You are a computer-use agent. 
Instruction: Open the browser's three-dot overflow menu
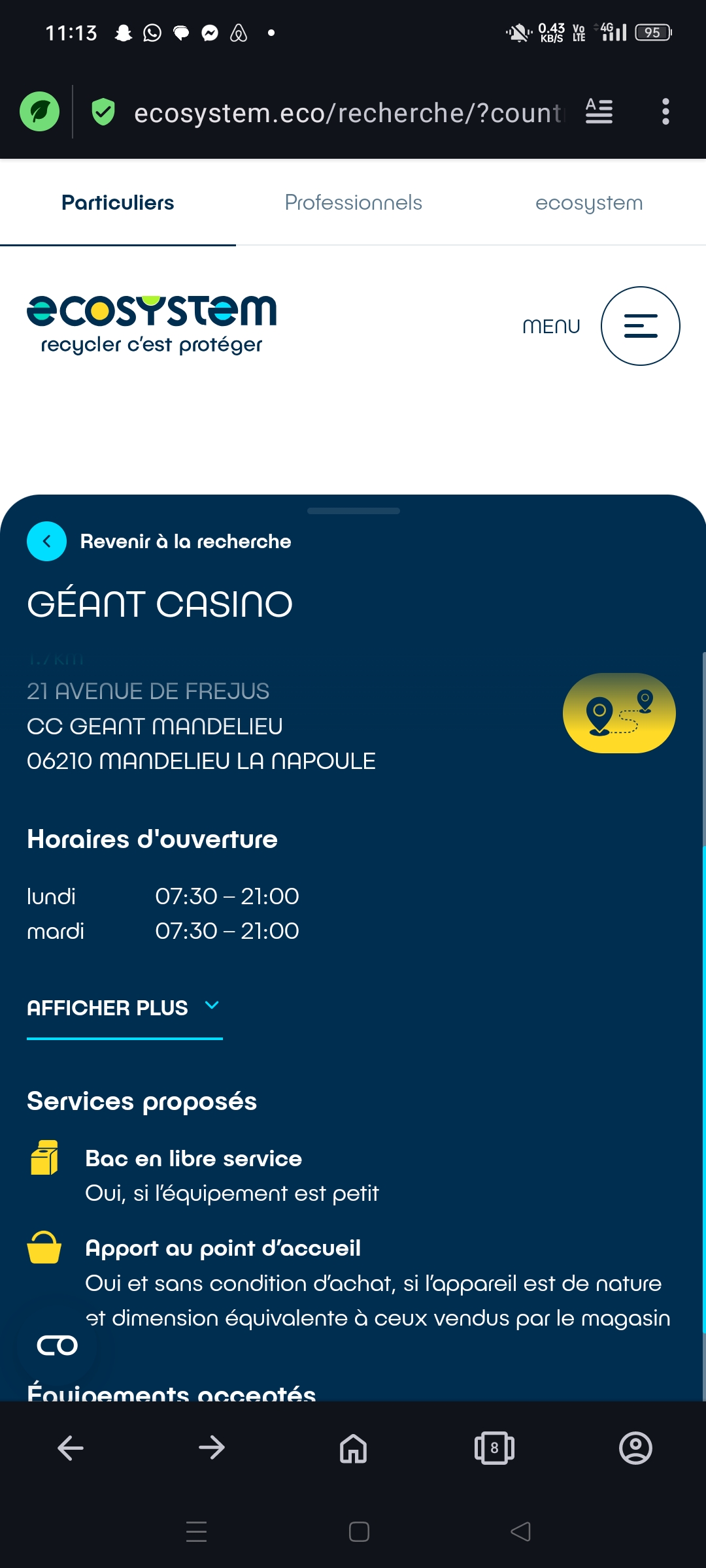665,112
